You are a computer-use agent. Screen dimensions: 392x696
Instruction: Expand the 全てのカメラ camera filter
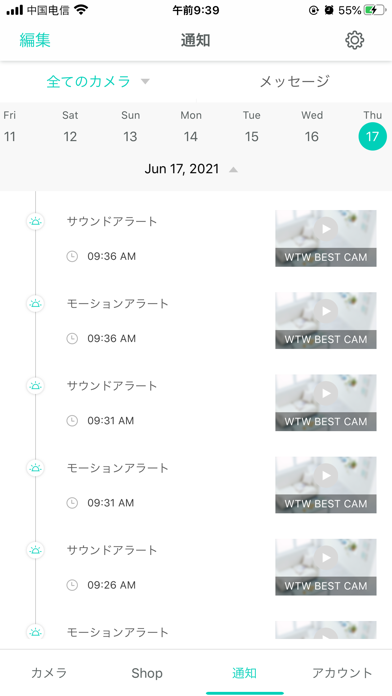pyautogui.click(x=98, y=81)
